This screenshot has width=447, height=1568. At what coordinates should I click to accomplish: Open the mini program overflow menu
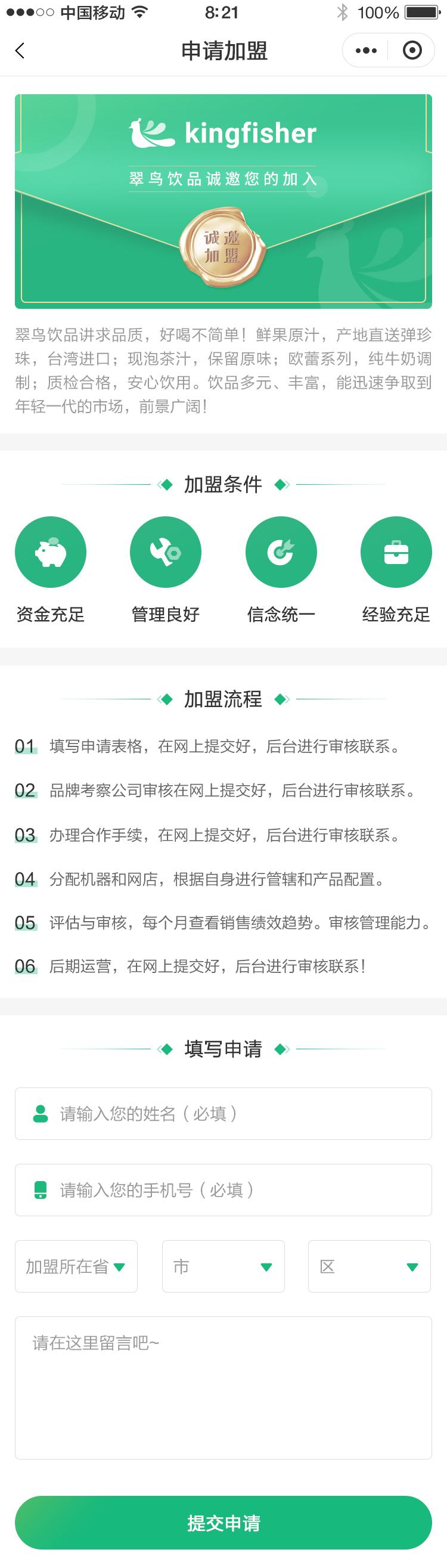pyautogui.click(x=365, y=51)
